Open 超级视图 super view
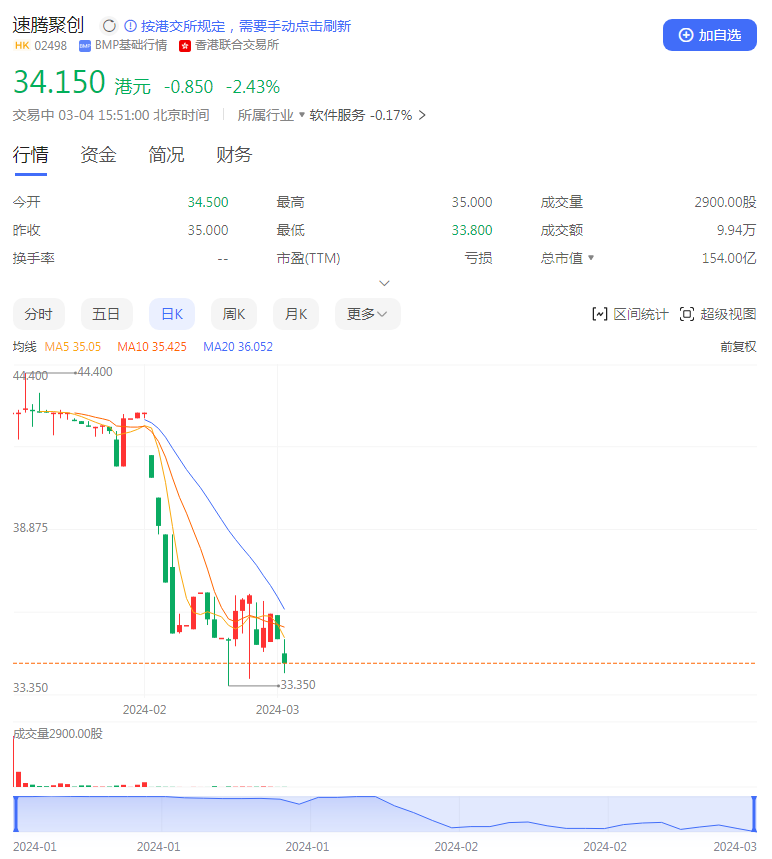 click(x=717, y=314)
